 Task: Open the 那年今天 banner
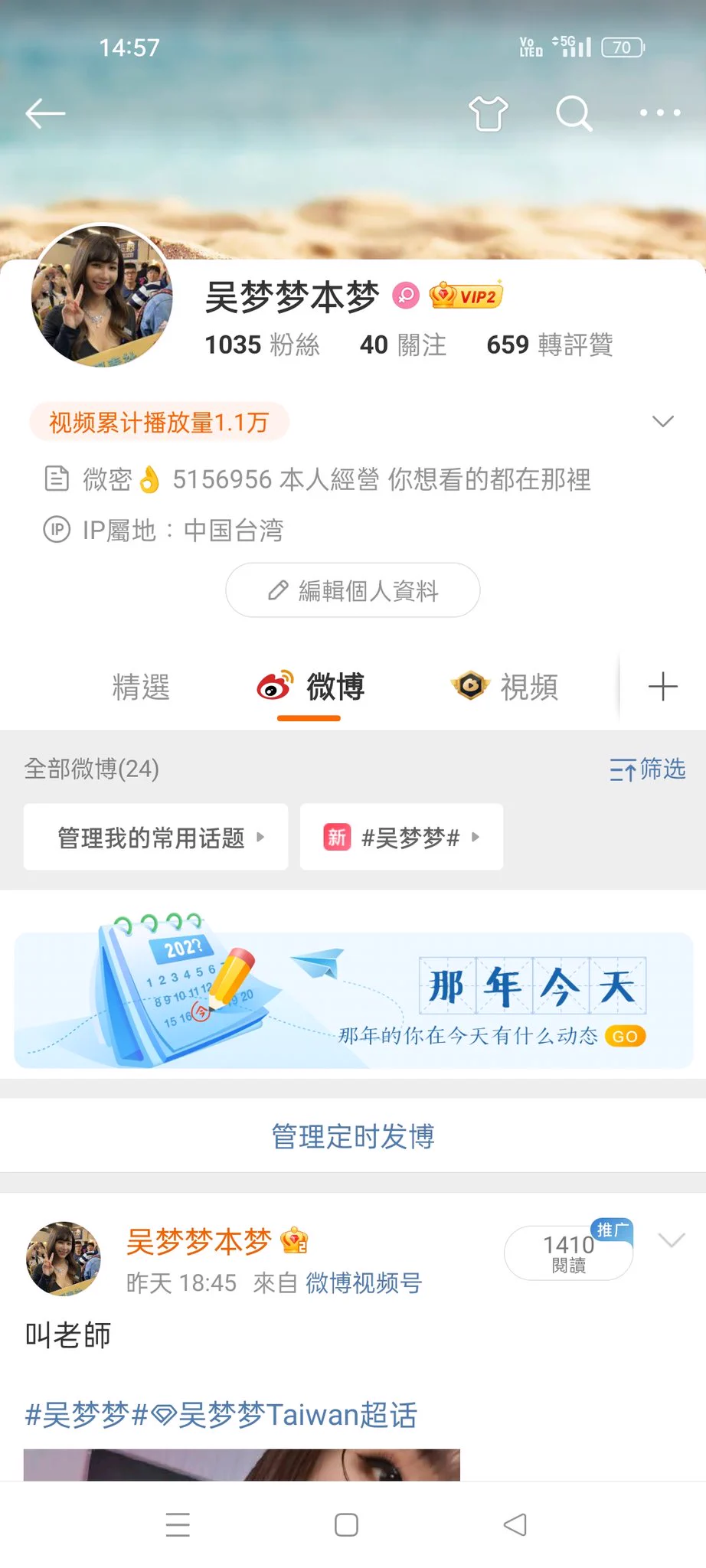coord(353,1000)
